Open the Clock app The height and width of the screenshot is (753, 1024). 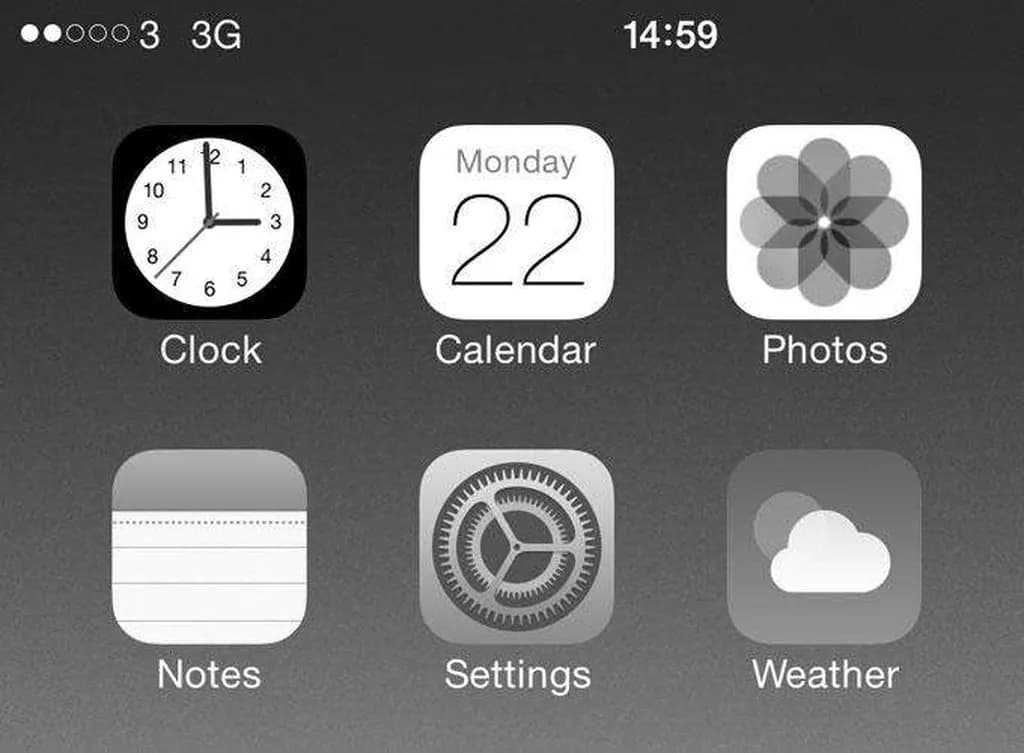[209, 222]
